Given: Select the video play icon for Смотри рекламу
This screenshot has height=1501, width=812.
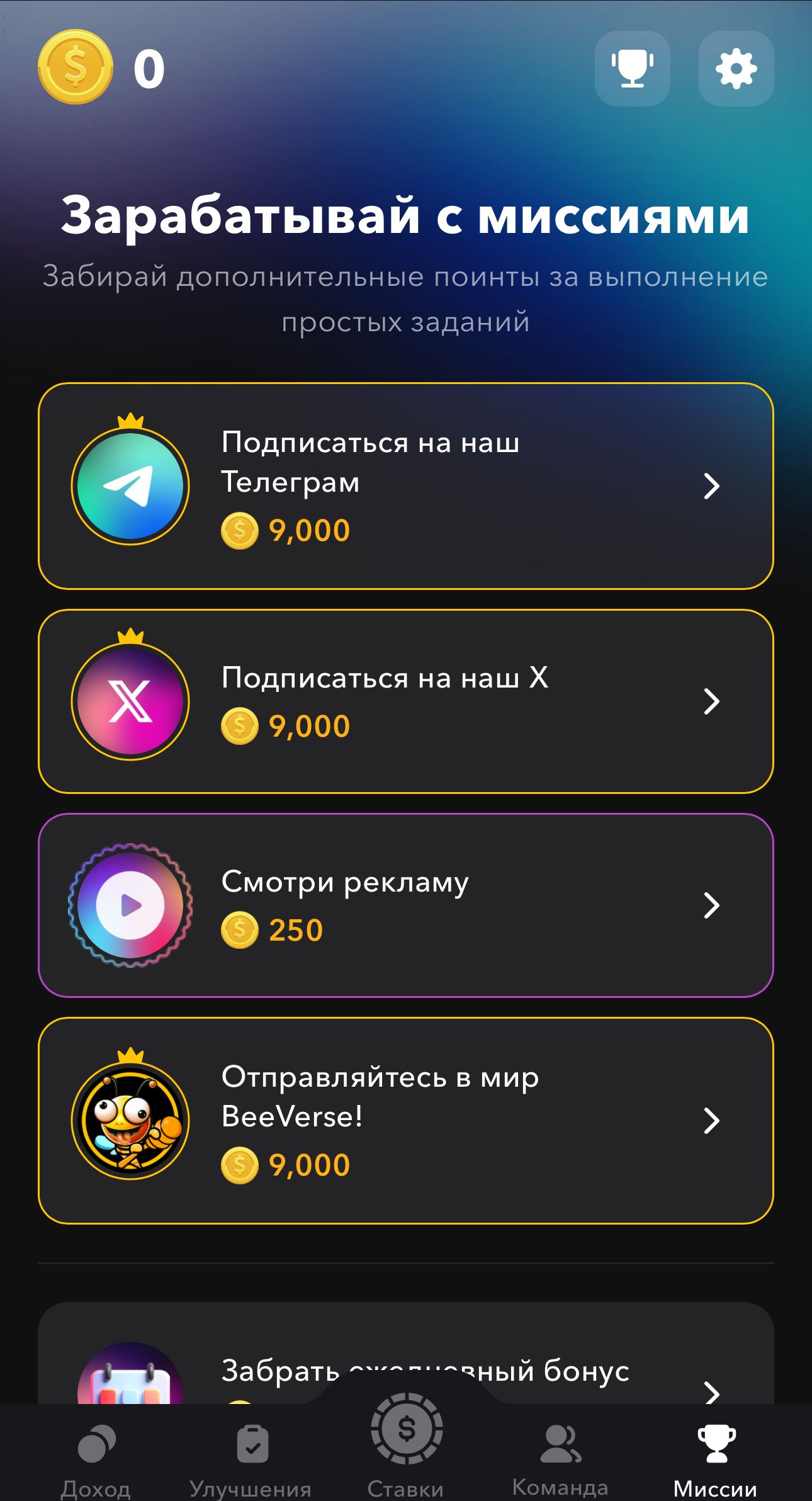Looking at the screenshot, I should tap(129, 905).
